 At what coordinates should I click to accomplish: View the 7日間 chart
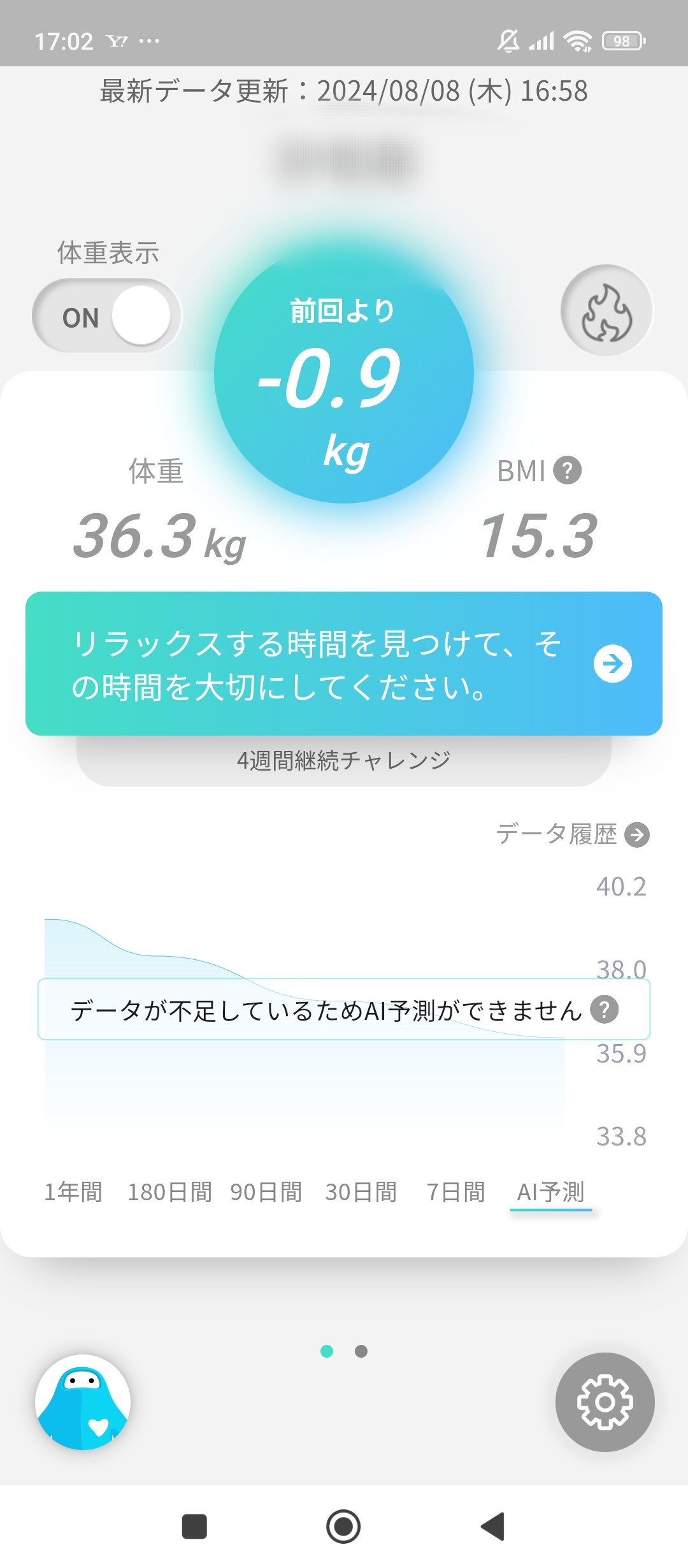click(455, 1192)
